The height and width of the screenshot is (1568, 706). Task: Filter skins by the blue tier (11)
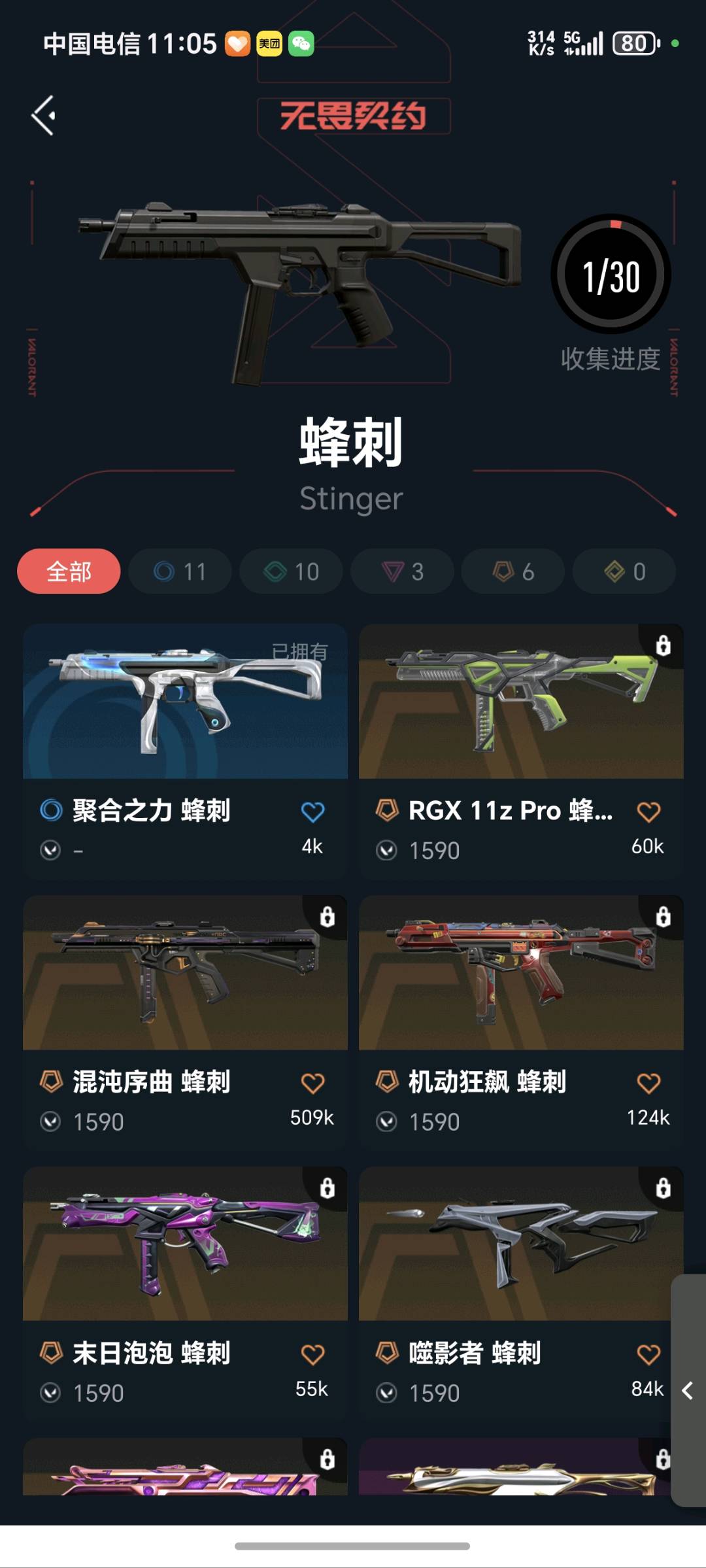(180, 571)
